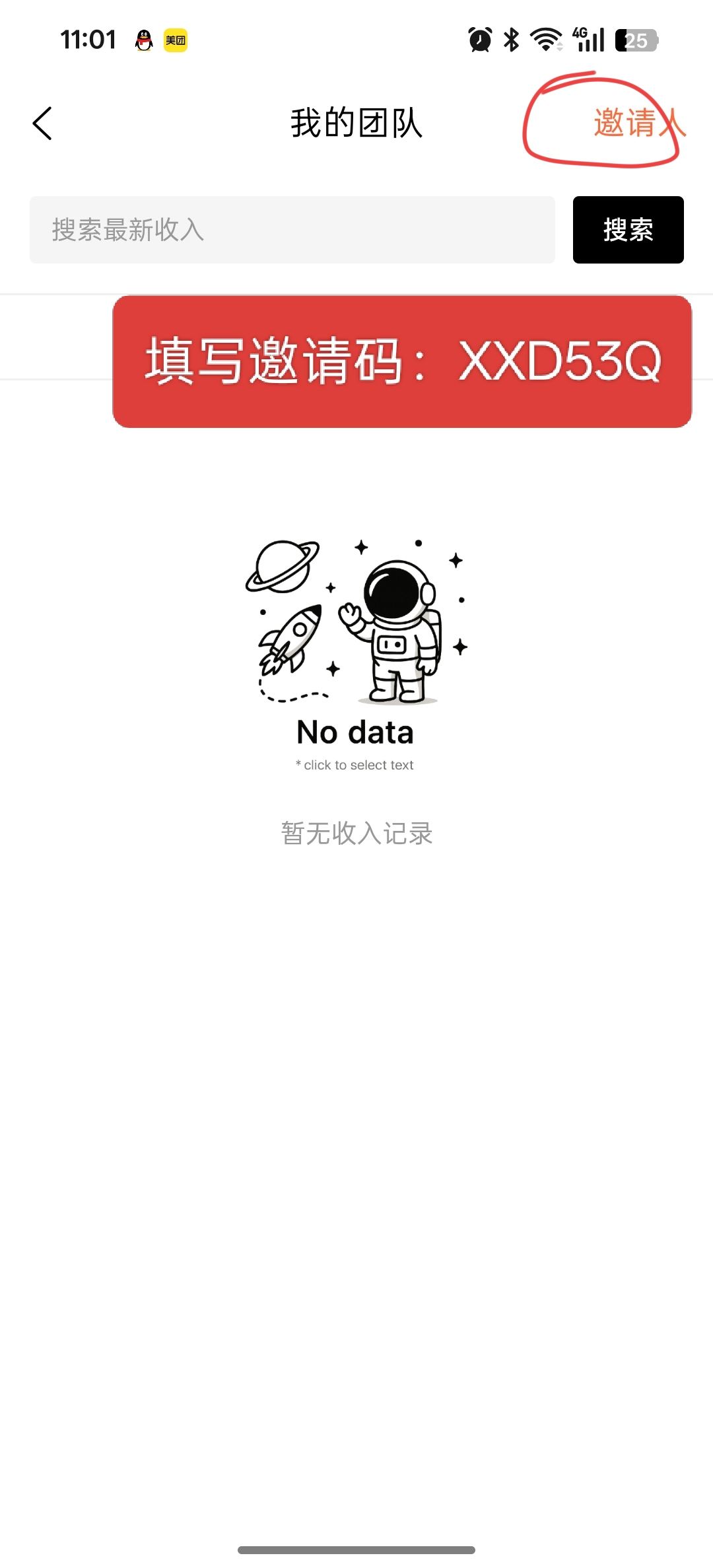The height and width of the screenshot is (1568, 713).
Task: Go back from the 我的团队 page
Action: pos(42,124)
